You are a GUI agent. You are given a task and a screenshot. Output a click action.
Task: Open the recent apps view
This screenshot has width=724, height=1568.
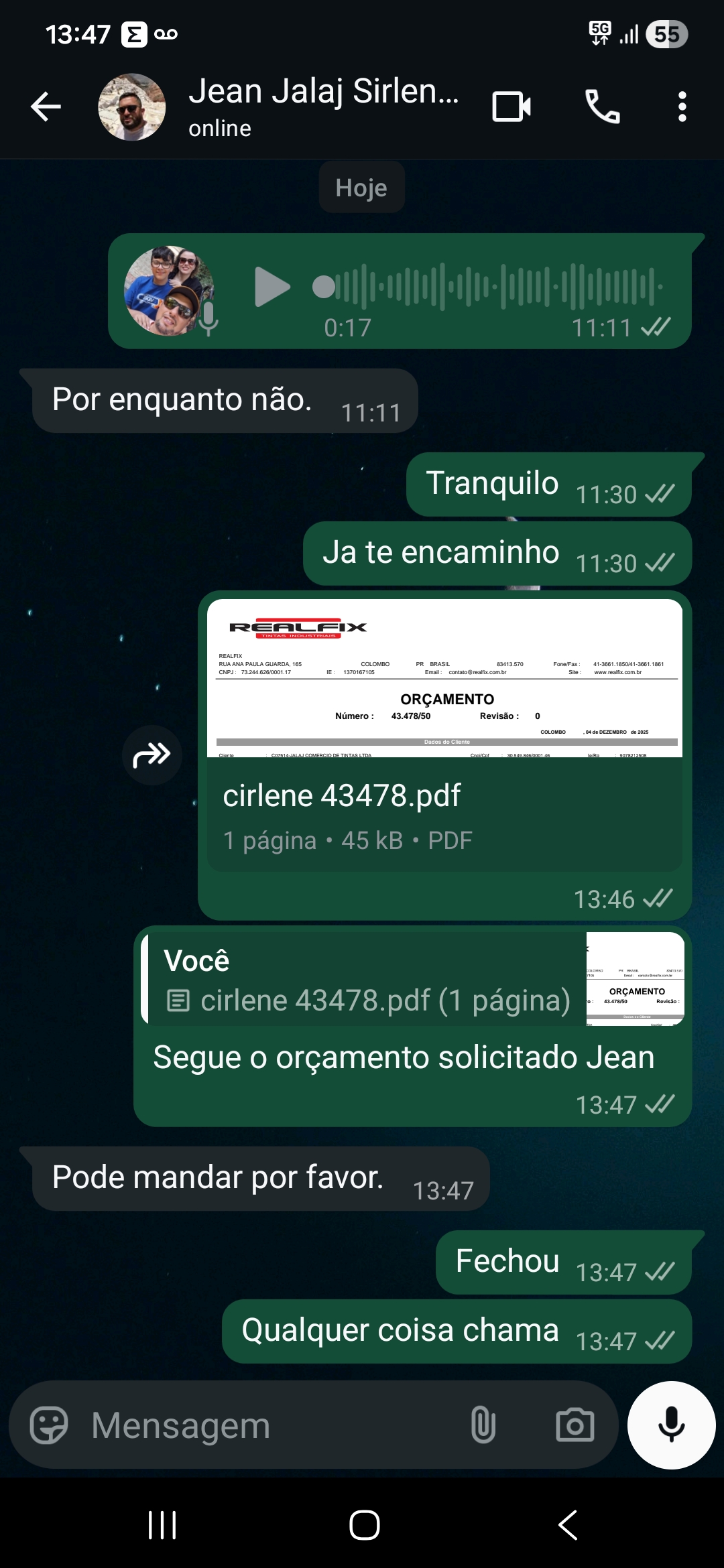[x=162, y=1525]
